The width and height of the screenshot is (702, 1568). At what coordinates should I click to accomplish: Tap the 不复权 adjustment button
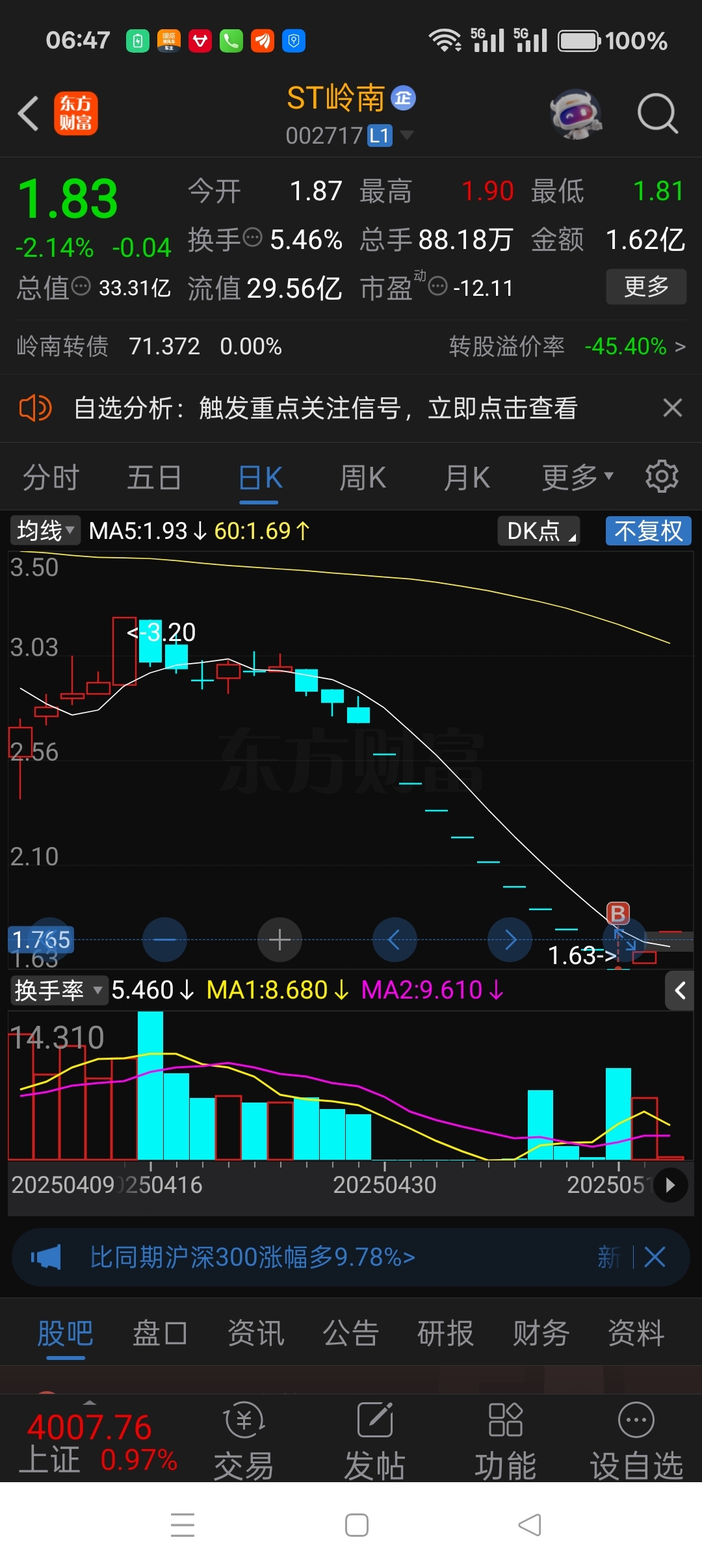pos(648,530)
